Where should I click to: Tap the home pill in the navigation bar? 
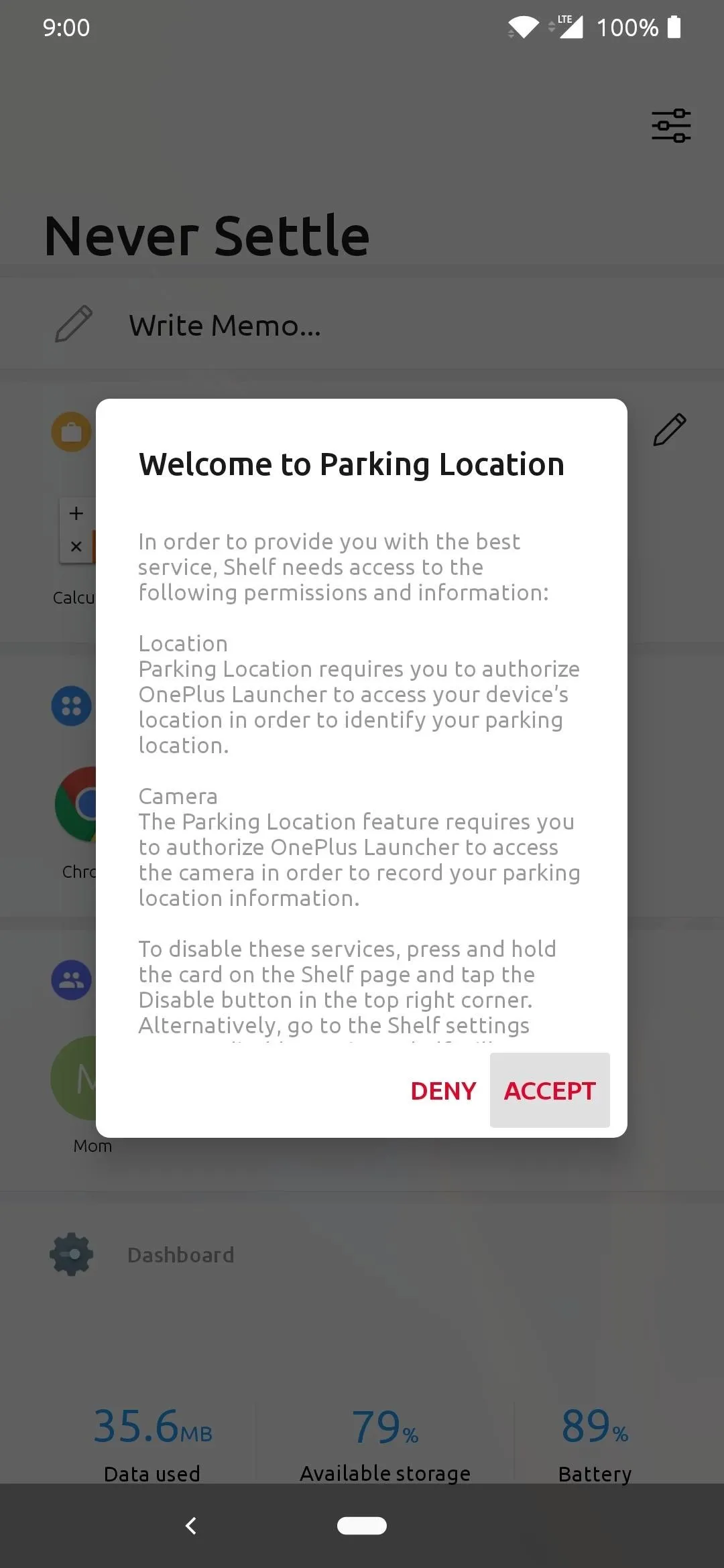coord(362,1526)
